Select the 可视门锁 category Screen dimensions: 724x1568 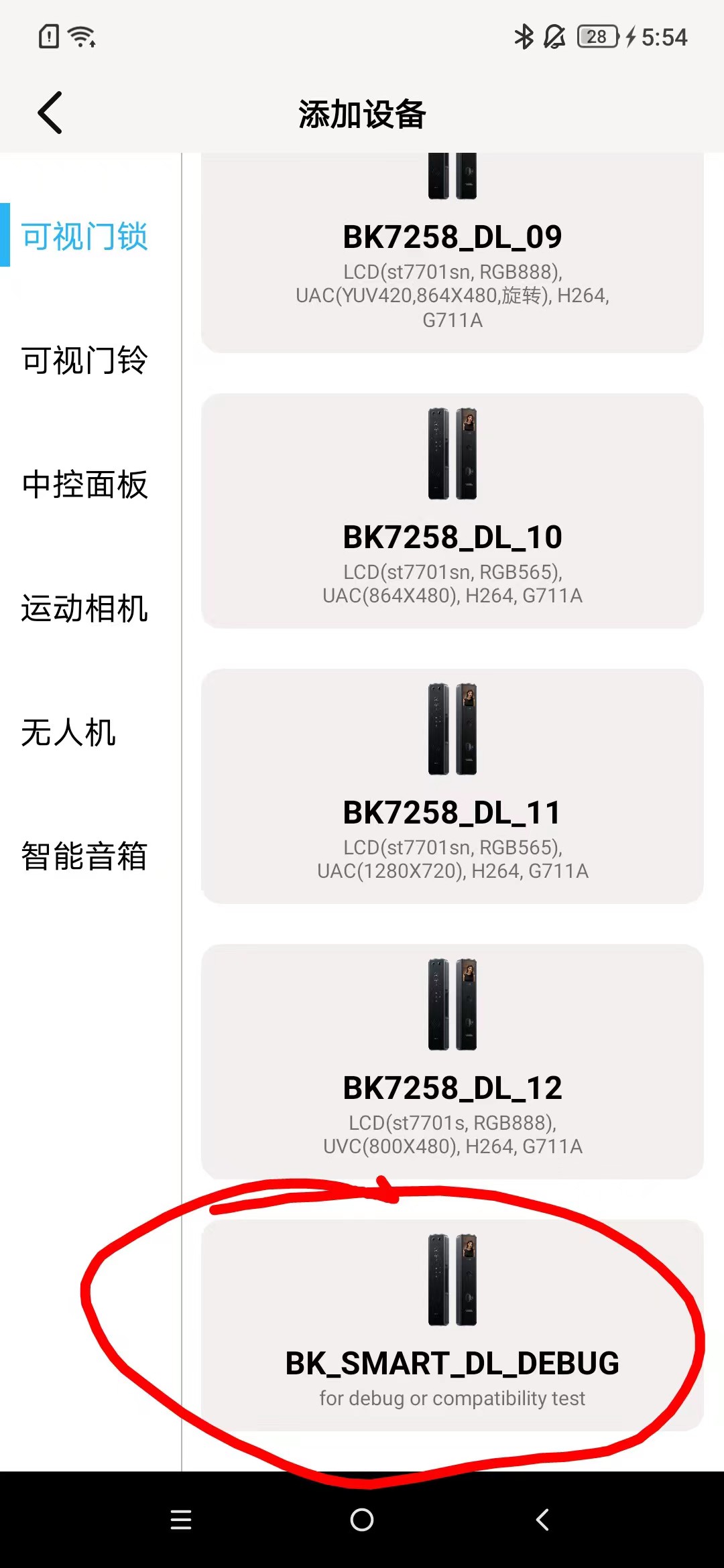[84, 237]
